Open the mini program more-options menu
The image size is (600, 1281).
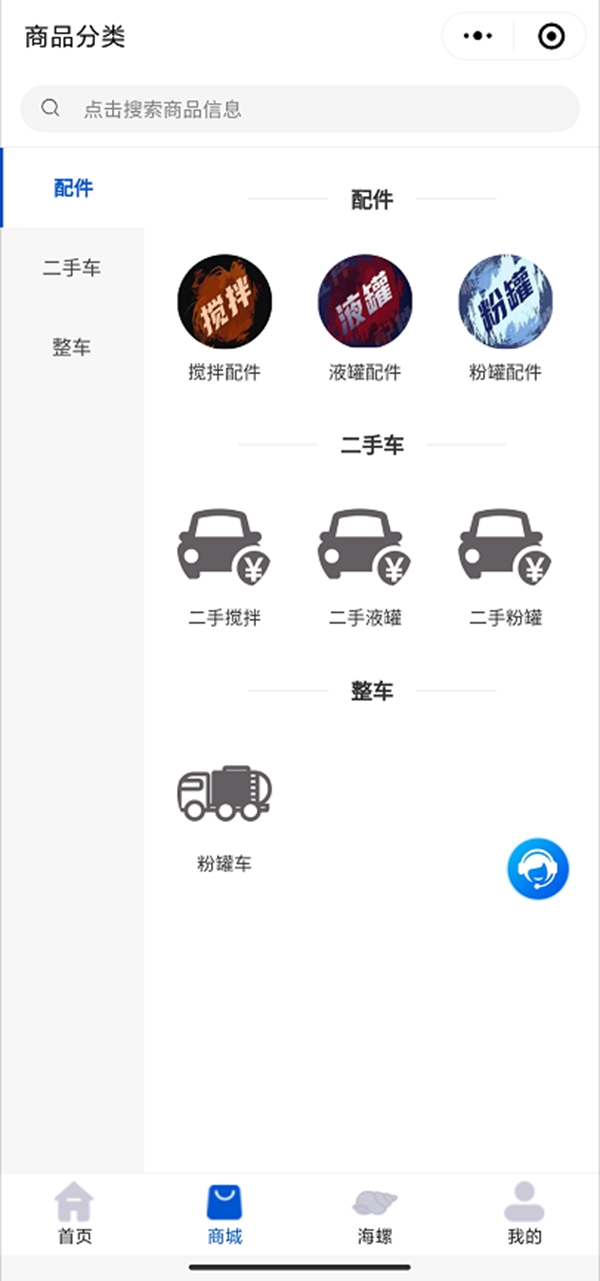[478, 37]
